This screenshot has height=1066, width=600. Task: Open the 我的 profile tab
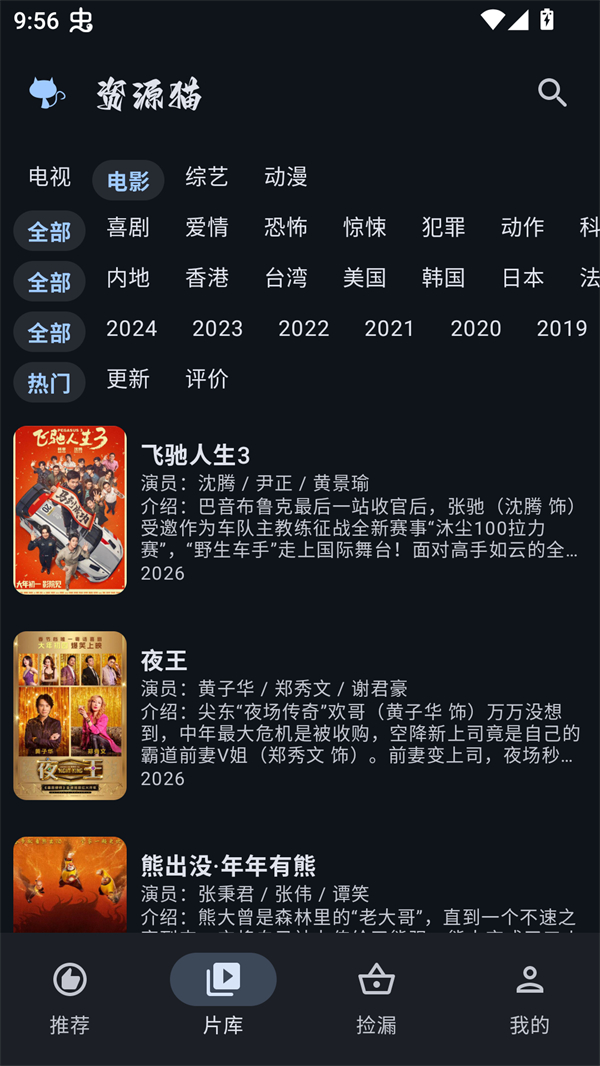[x=529, y=997]
